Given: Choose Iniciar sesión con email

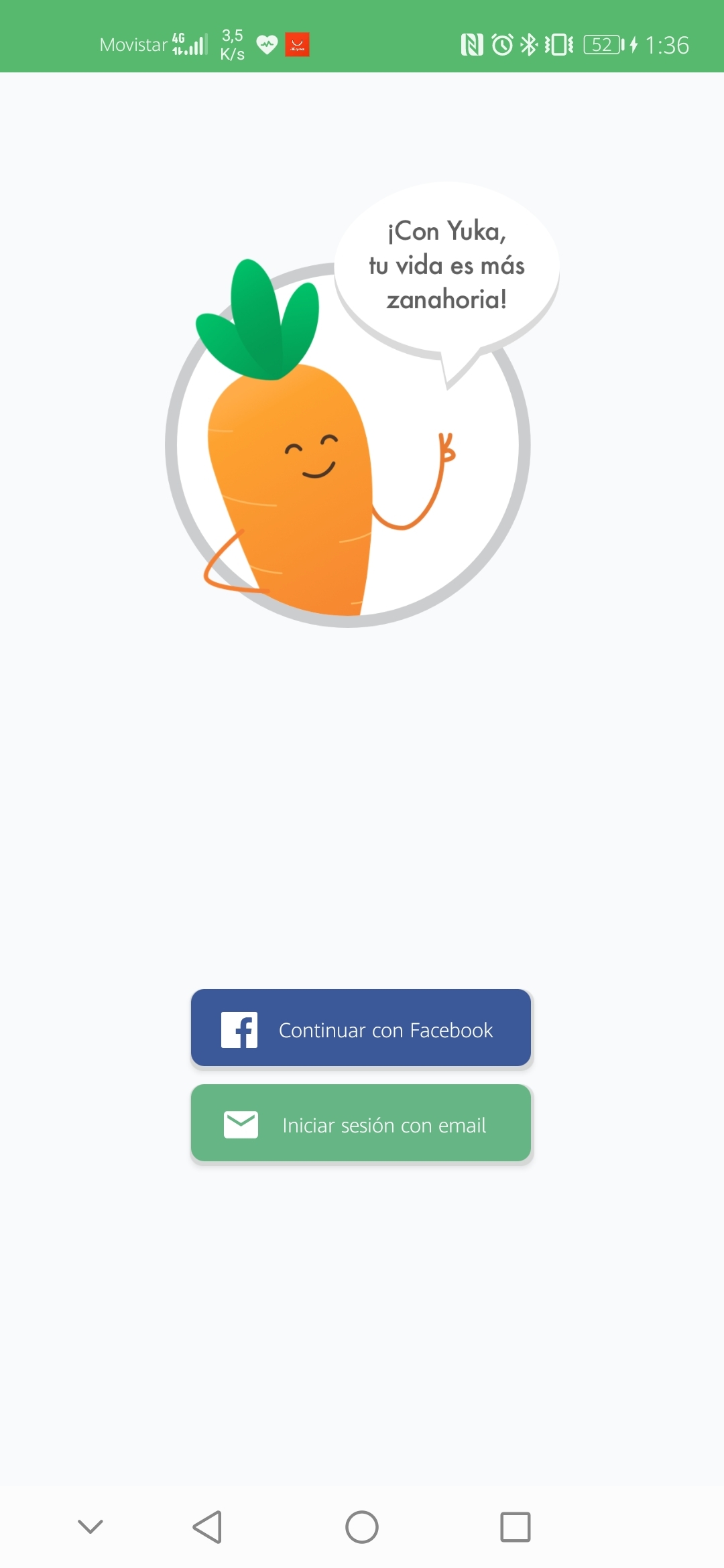Looking at the screenshot, I should [x=361, y=1123].
